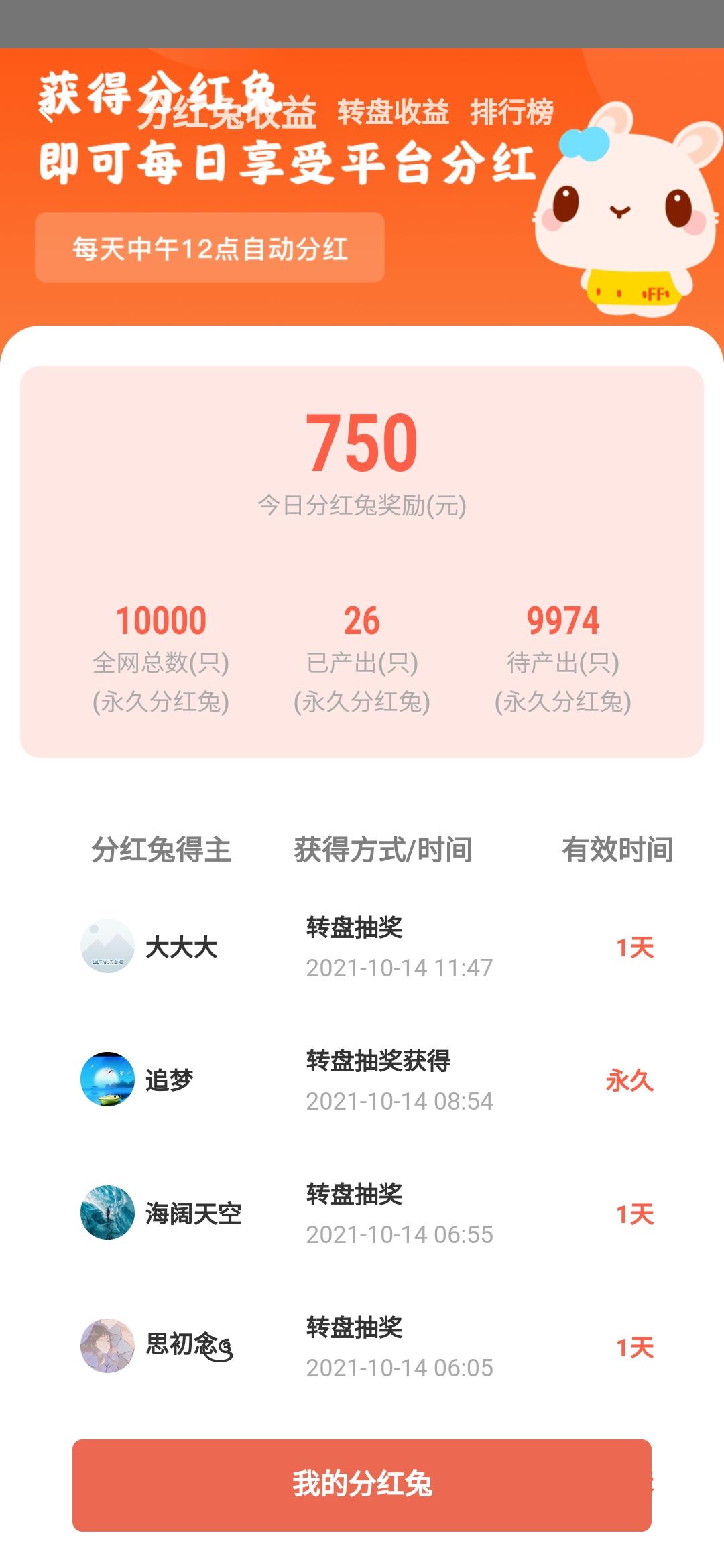
Task: Click 追梦's circular avatar
Action: 109,1079
